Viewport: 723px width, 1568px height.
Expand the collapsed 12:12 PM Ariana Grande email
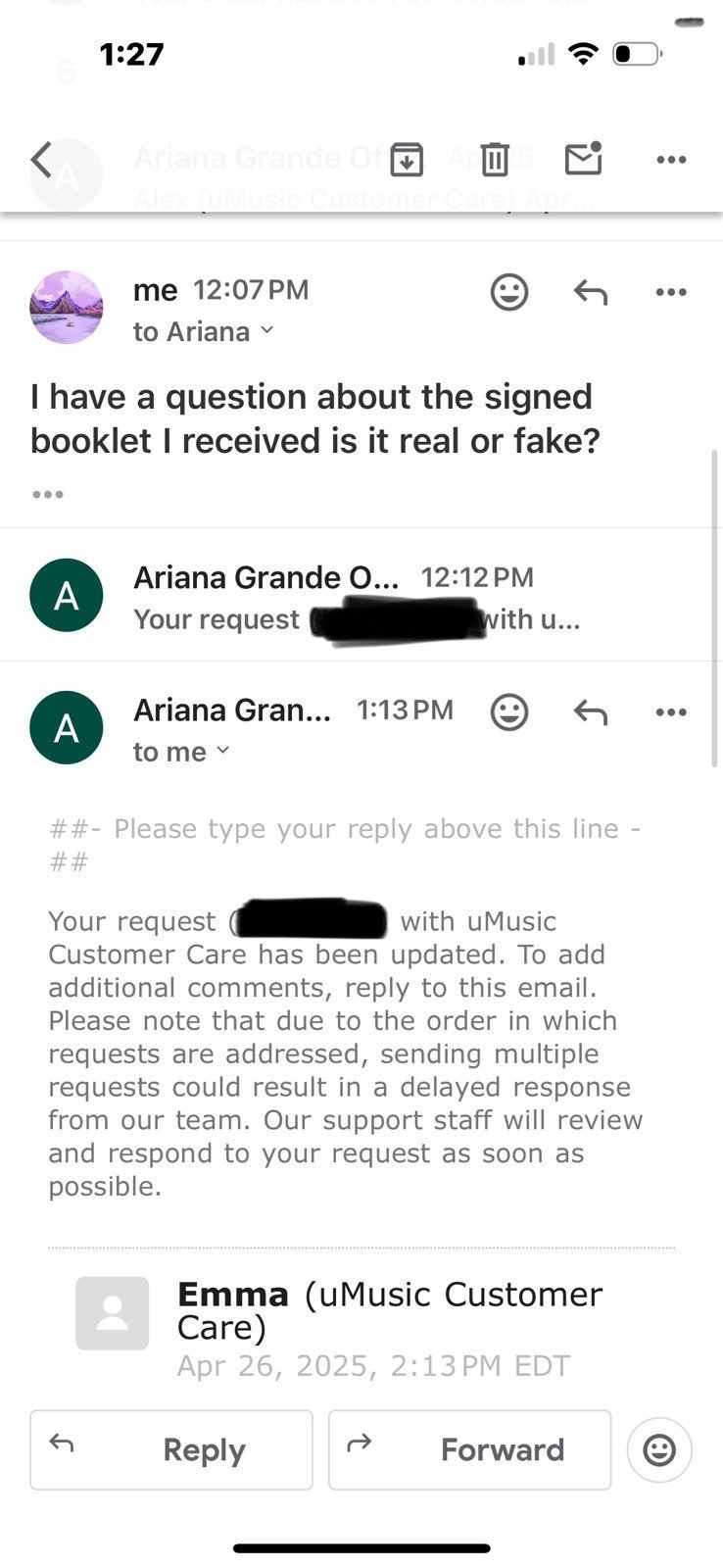(361, 596)
